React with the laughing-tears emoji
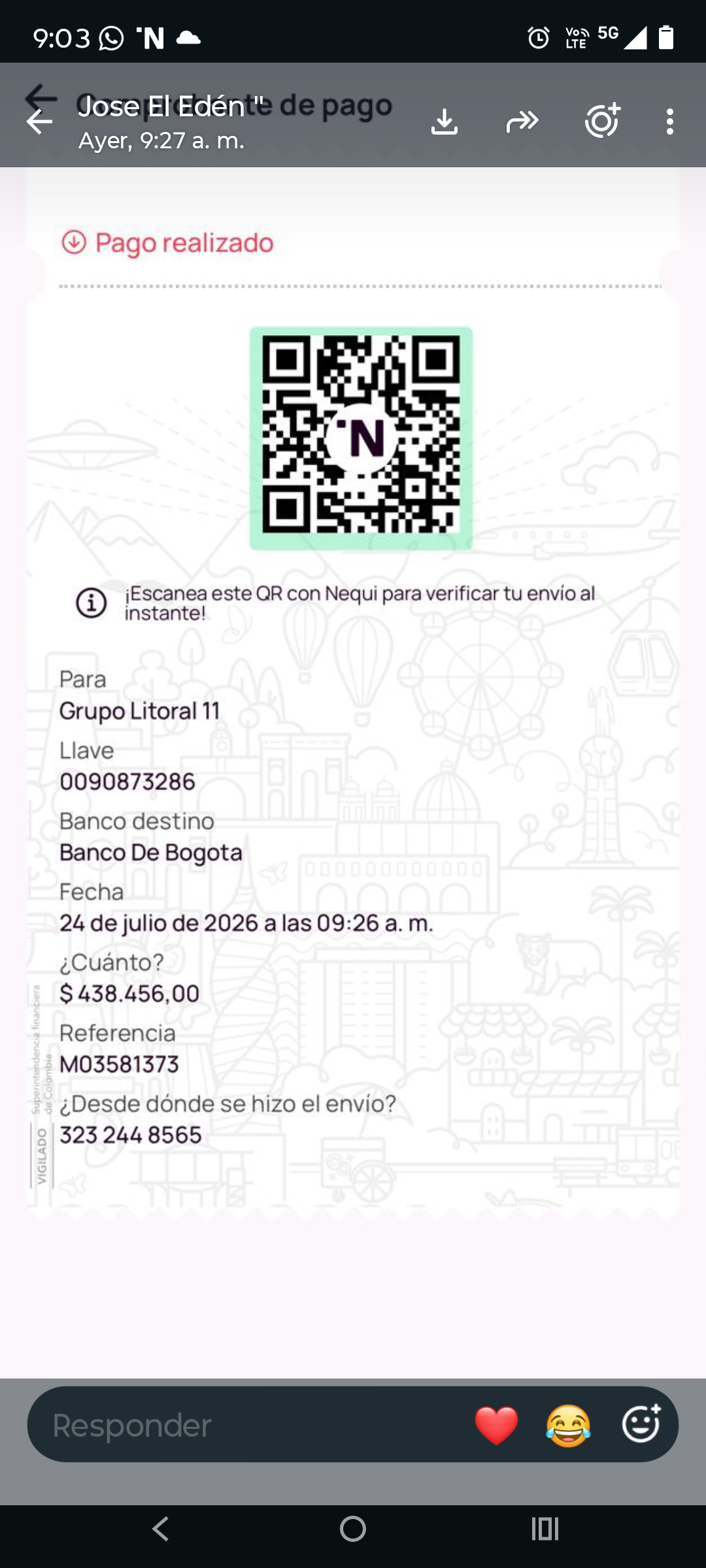 [568, 1426]
